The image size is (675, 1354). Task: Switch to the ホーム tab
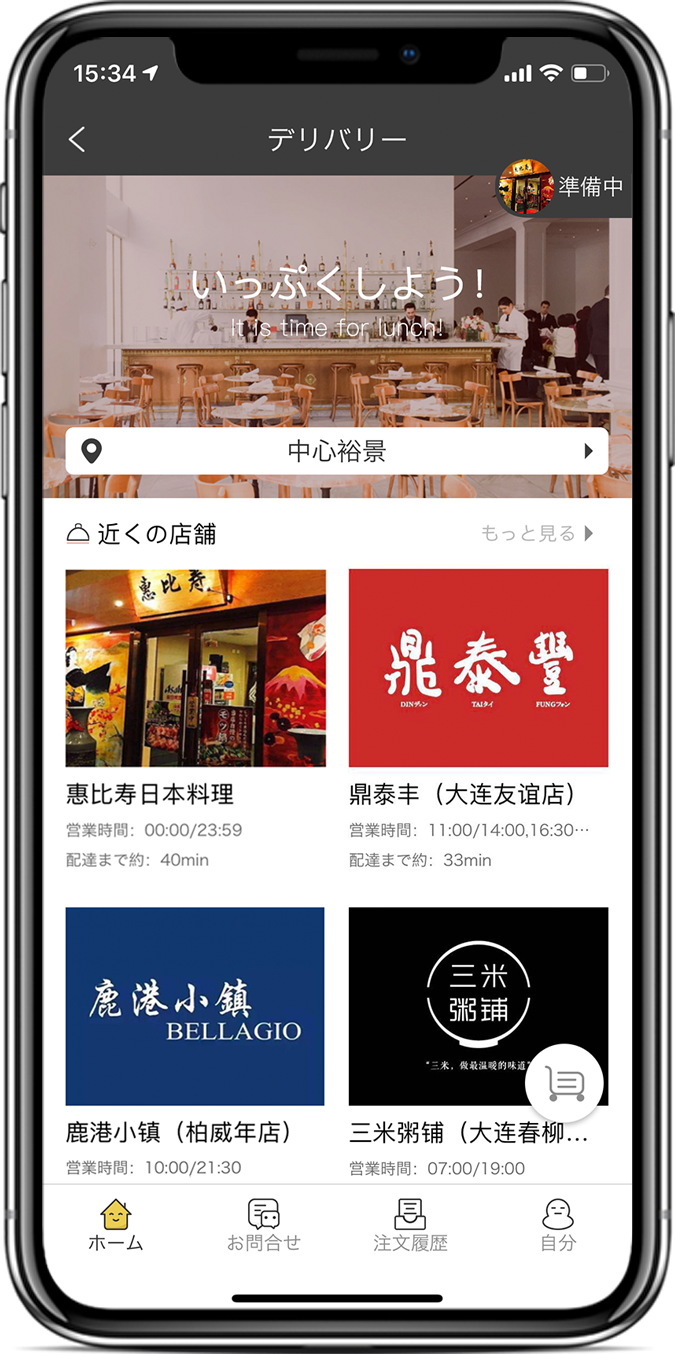point(116,1225)
